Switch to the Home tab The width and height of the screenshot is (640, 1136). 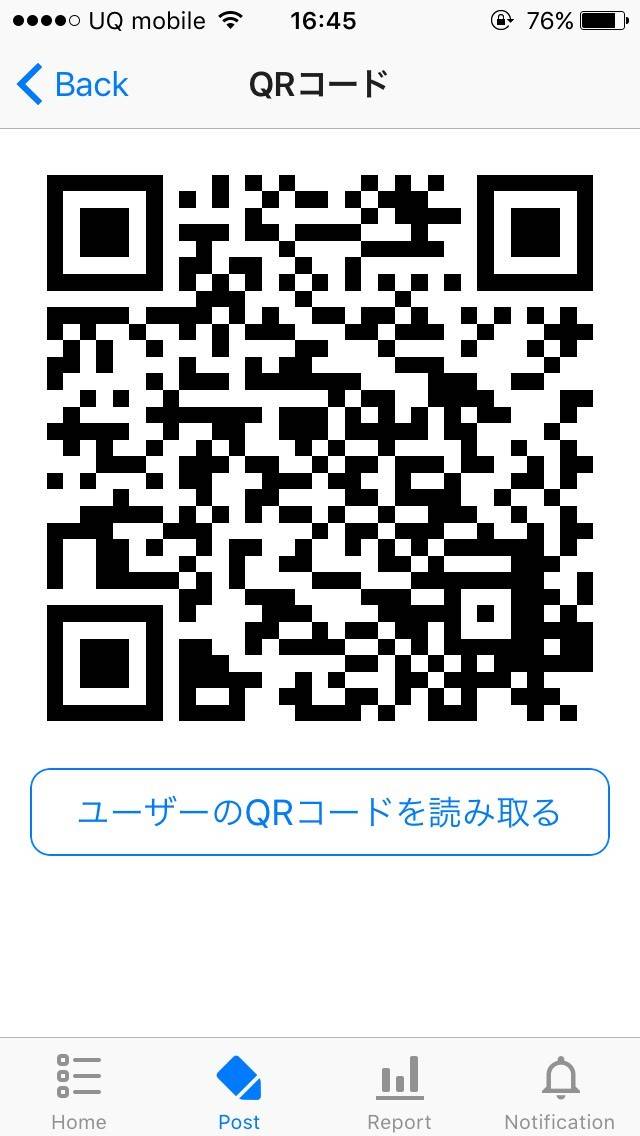(79, 1090)
